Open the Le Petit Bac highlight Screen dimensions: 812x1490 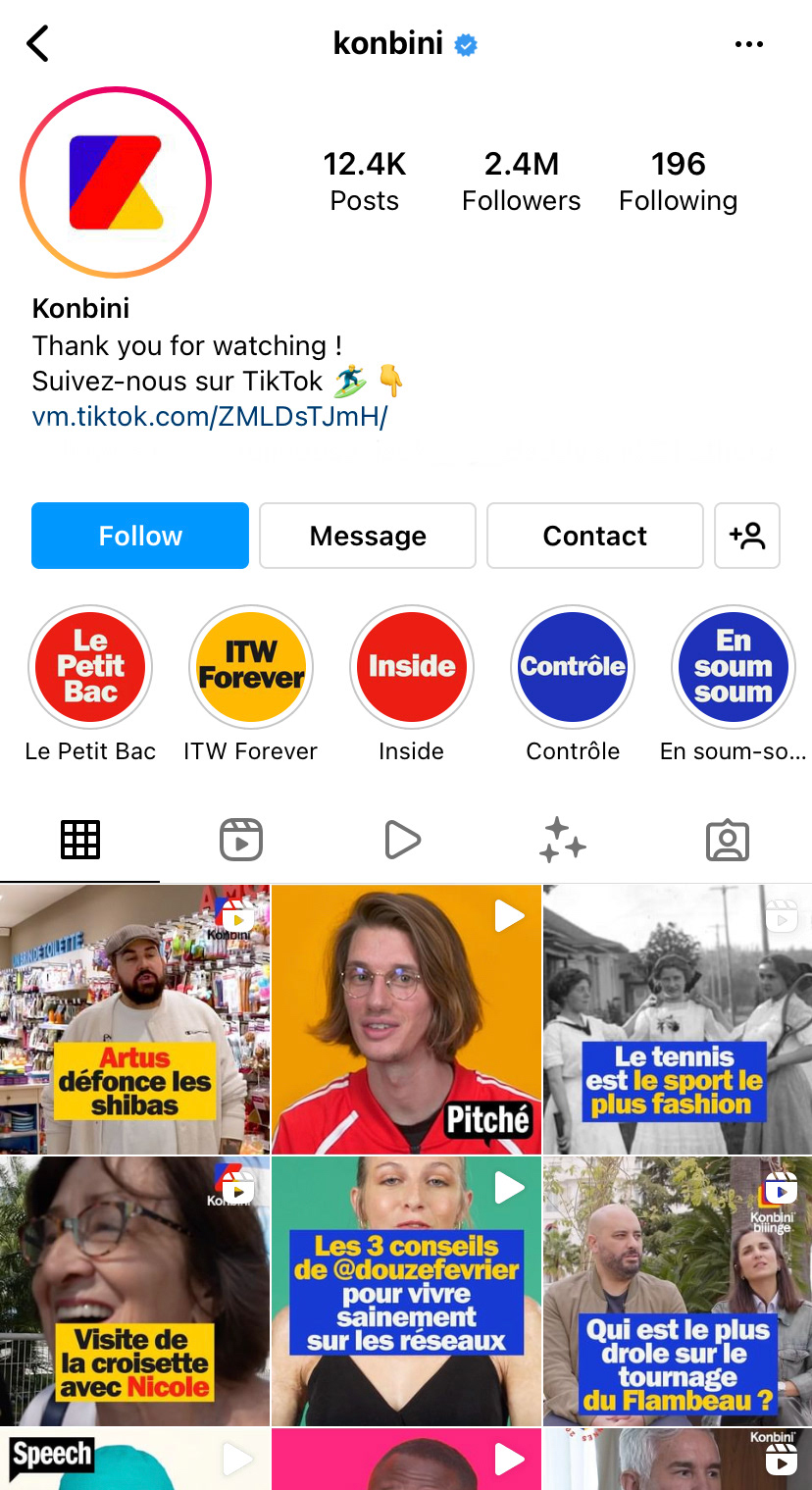coord(90,667)
